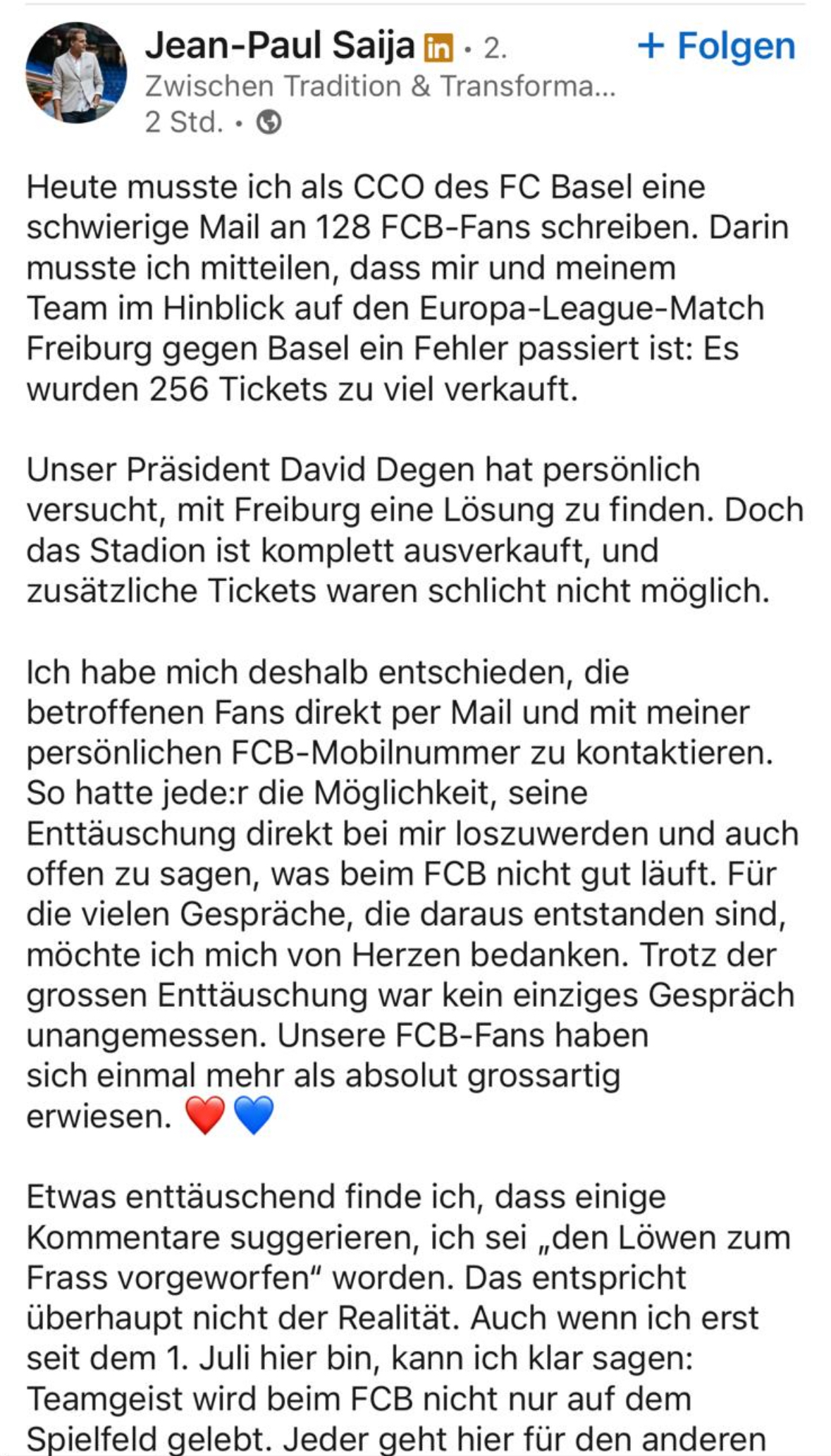831x1456 pixels.
Task: Open Jean-Paul Saija's profile picture
Action: [x=76, y=73]
